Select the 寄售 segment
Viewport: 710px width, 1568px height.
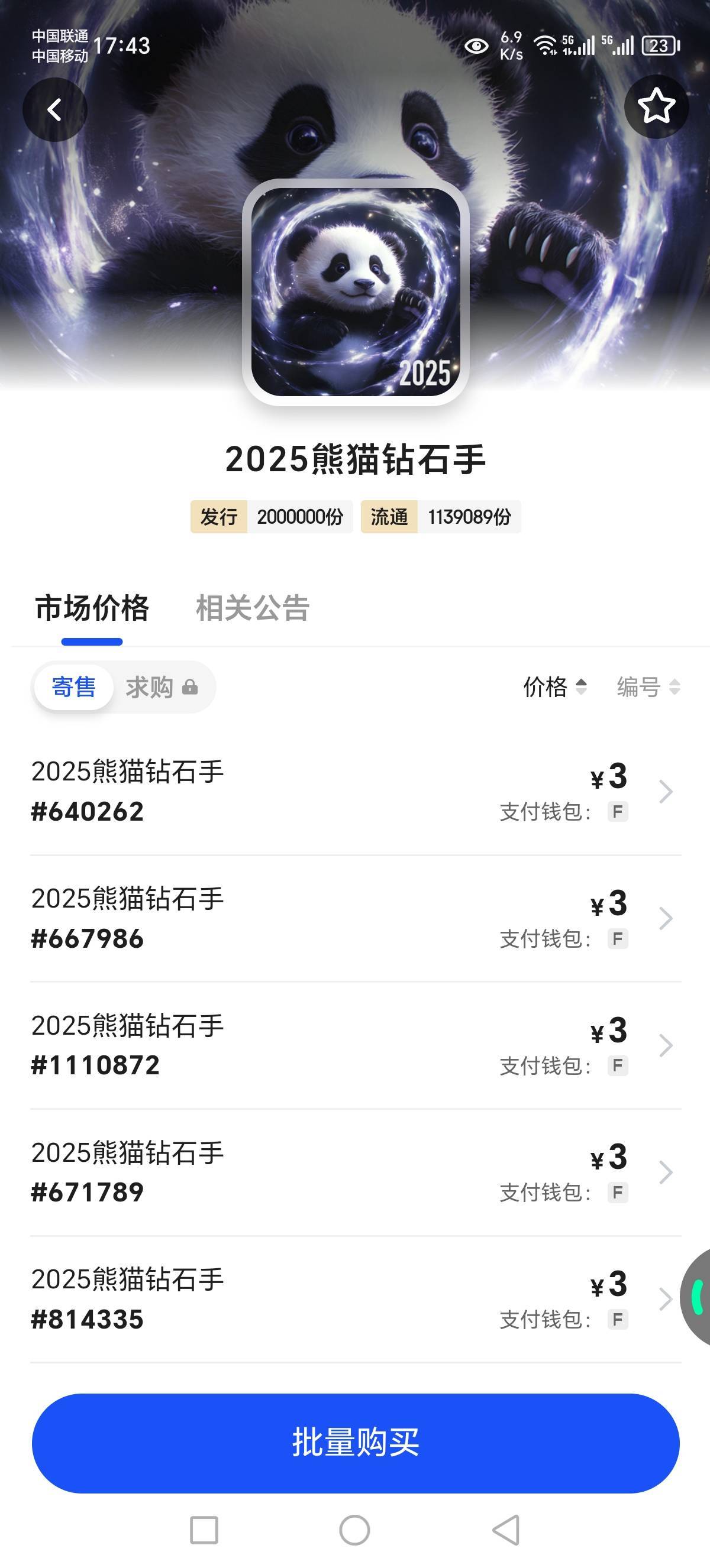pos(74,687)
